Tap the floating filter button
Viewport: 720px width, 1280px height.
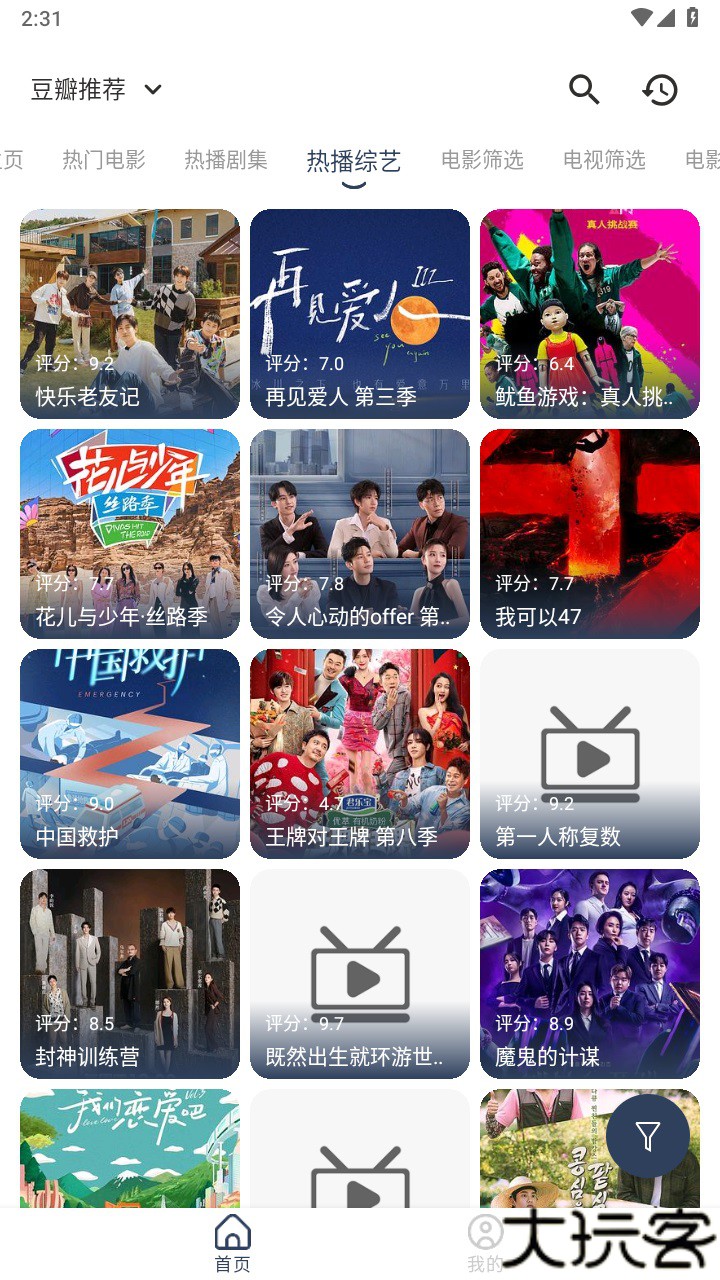click(x=648, y=1136)
